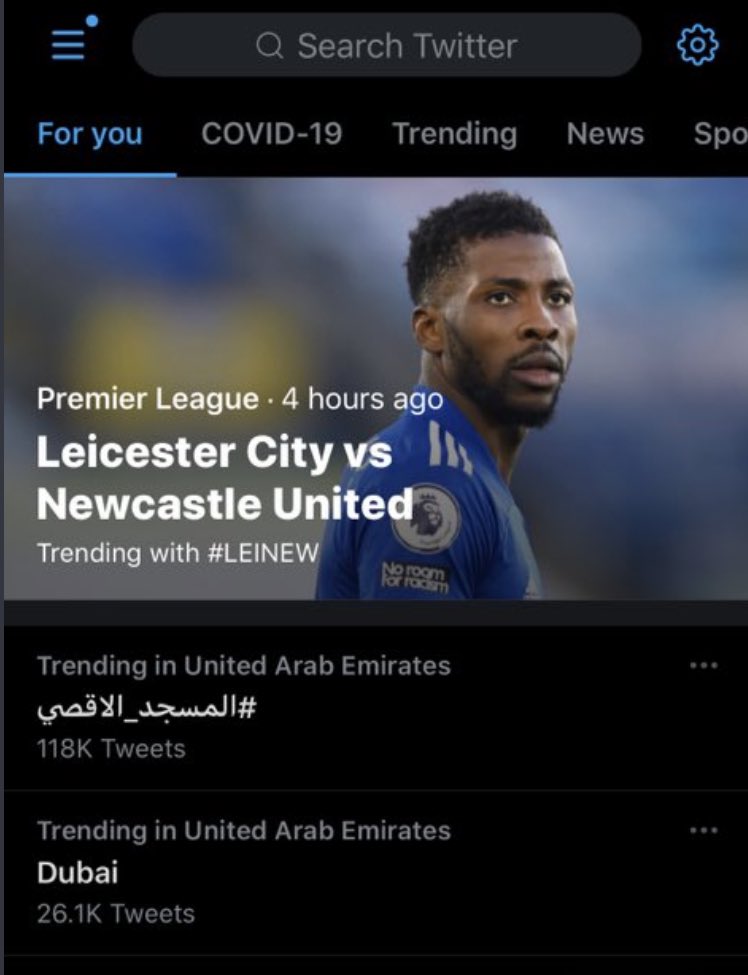Image resolution: width=748 pixels, height=975 pixels.
Task: Open the Arabic hashtag trend with 118K Tweets
Action: (x=147, y=707)
